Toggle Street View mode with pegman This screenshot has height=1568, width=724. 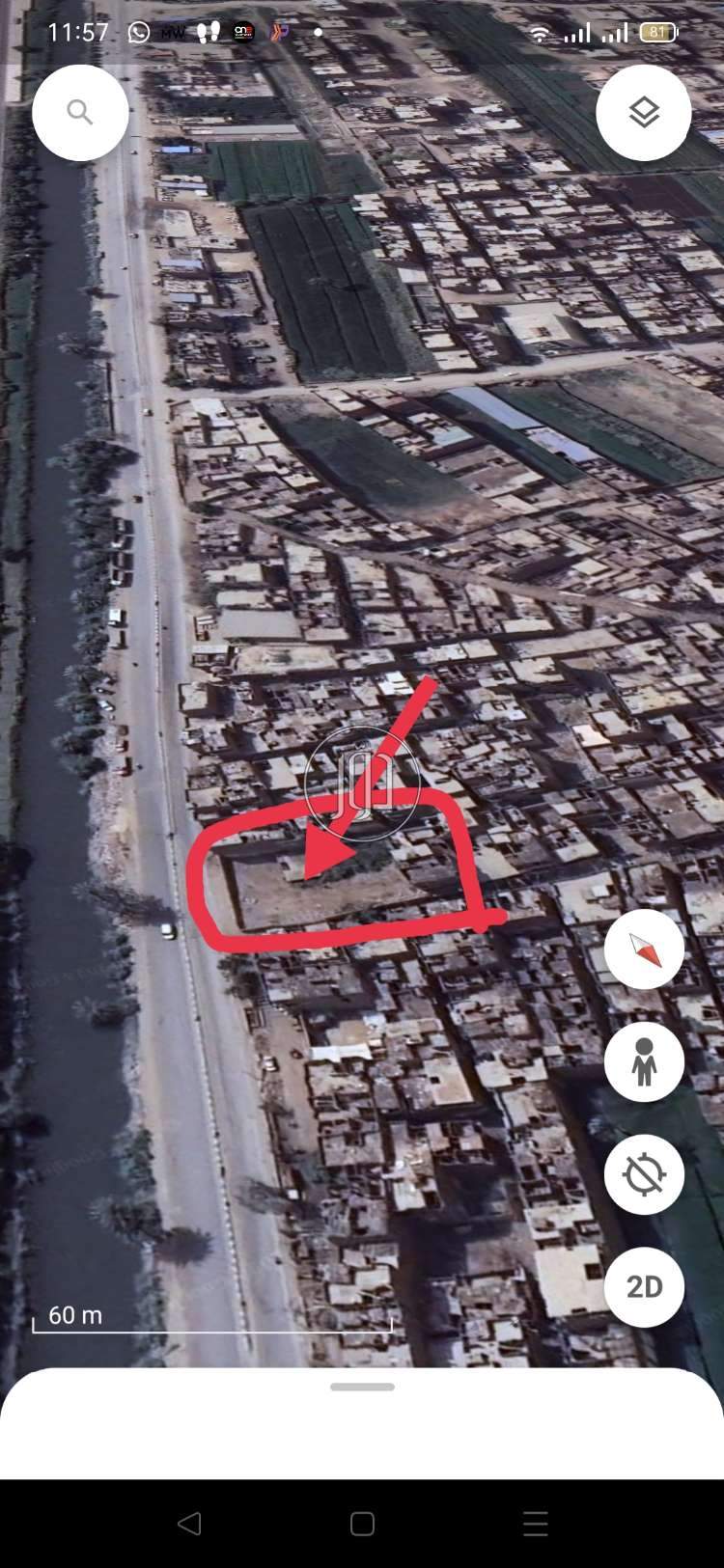pyautogui.click(x=643, y=1061)
